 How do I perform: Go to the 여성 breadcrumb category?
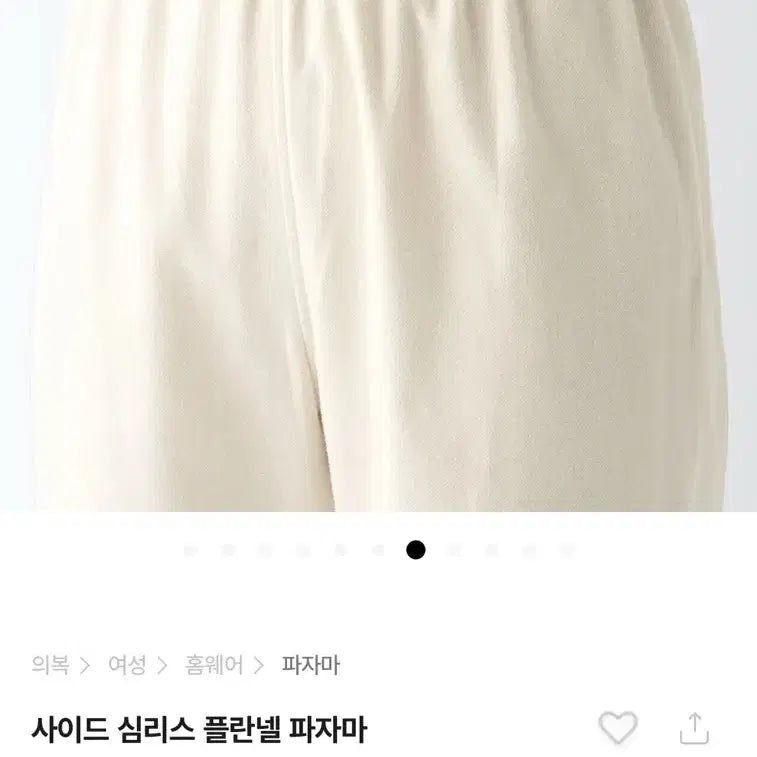coord(127,665)
